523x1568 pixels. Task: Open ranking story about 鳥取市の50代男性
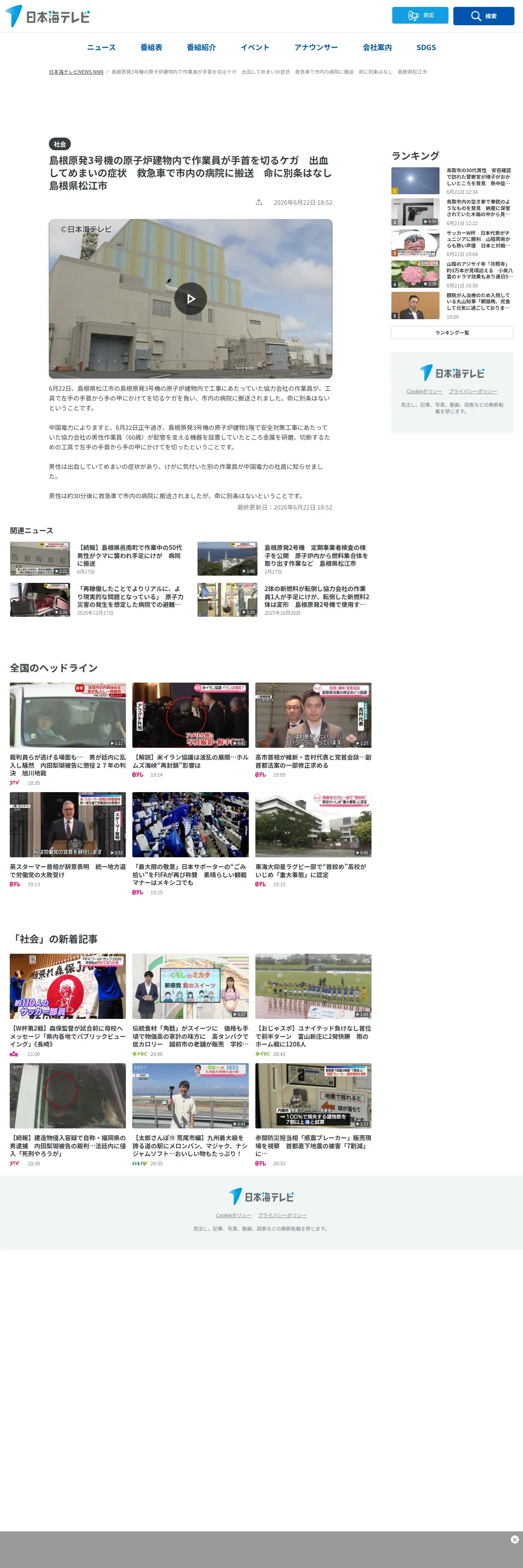pos(452,181)
